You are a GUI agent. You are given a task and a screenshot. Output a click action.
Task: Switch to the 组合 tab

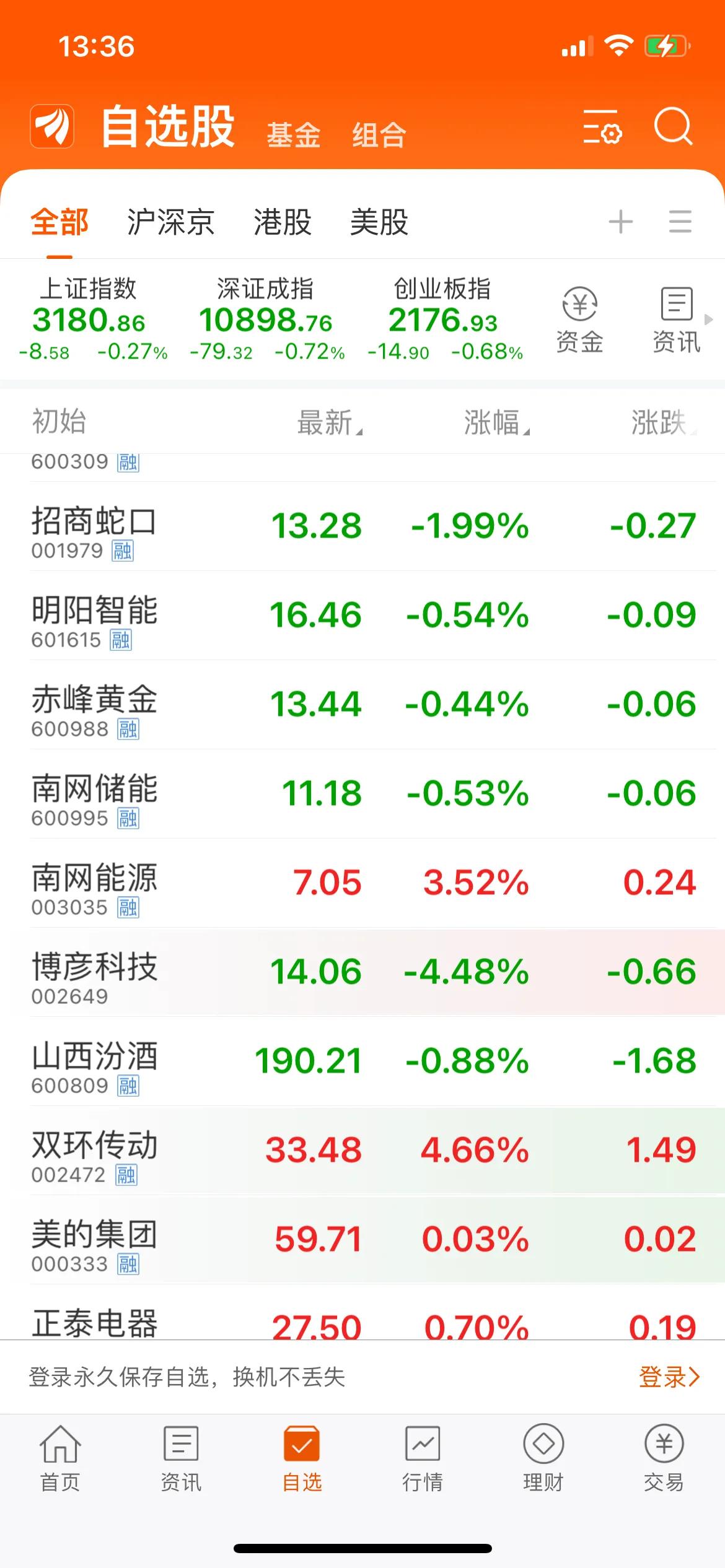[379, 134]
